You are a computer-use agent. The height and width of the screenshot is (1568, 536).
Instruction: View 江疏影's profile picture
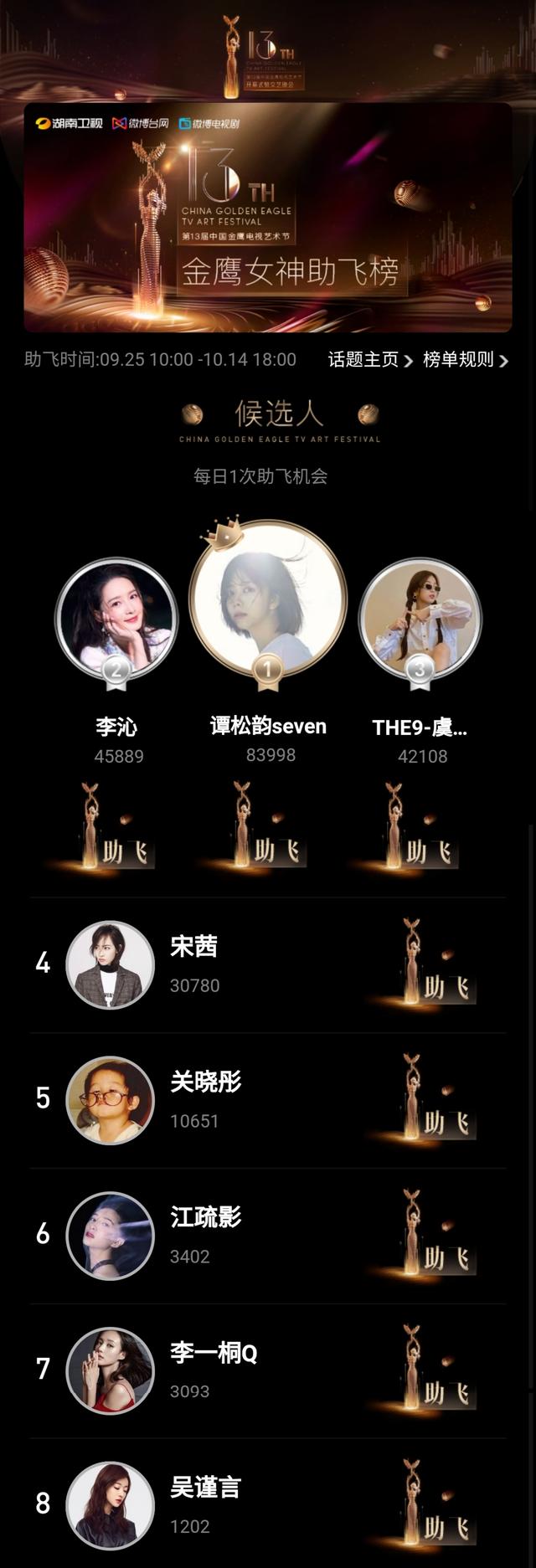pyautogui.click(x=110, y=1235)
